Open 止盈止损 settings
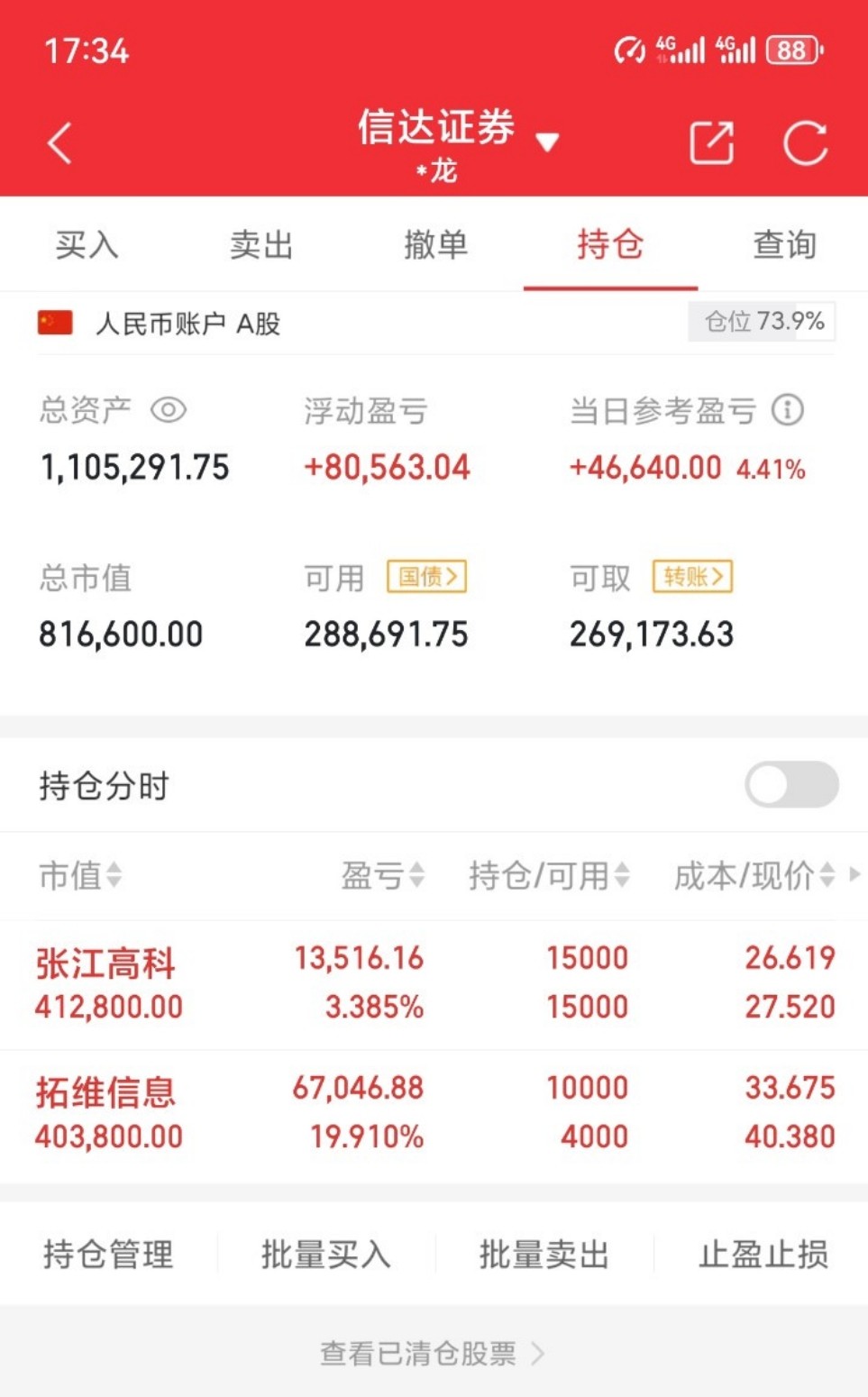Image resolution: width=868 pixels, height=1397 pixels. point(763,1254)
